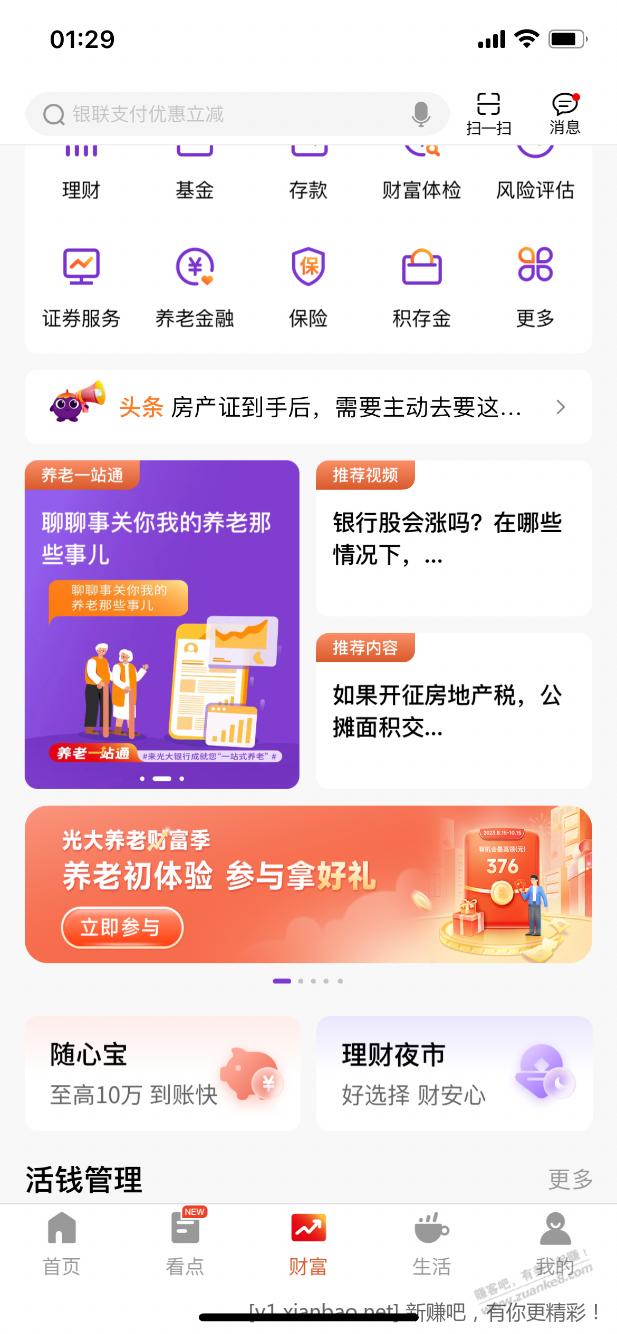Viewport: 617px width, 1334px height.
Task: Open 消息 messages
Action: (x=565, y=113)
